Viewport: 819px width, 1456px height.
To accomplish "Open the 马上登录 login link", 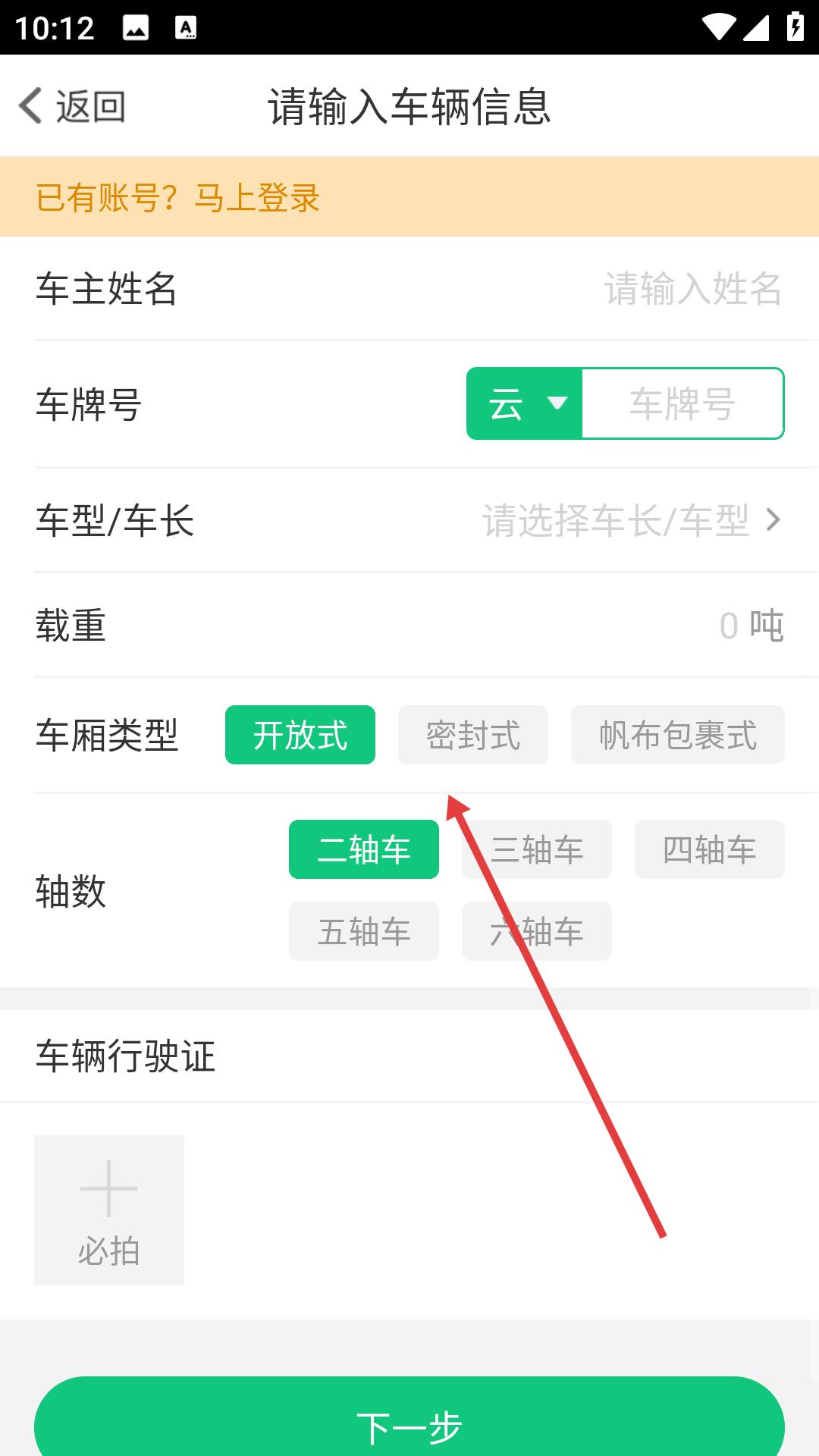I will click(x=257, y=198).
